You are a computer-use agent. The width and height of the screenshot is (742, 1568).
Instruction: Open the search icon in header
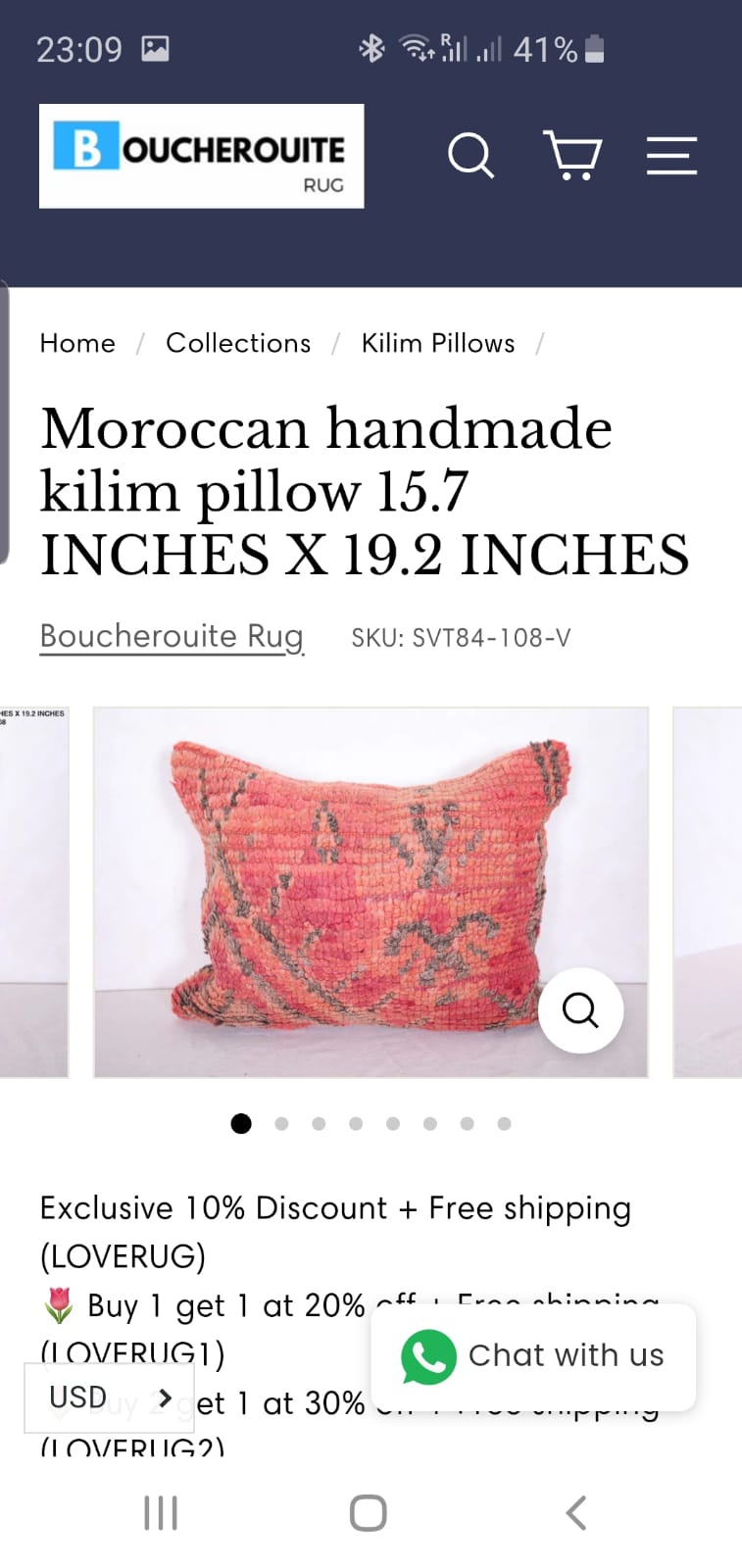click(x=470, y=155)
